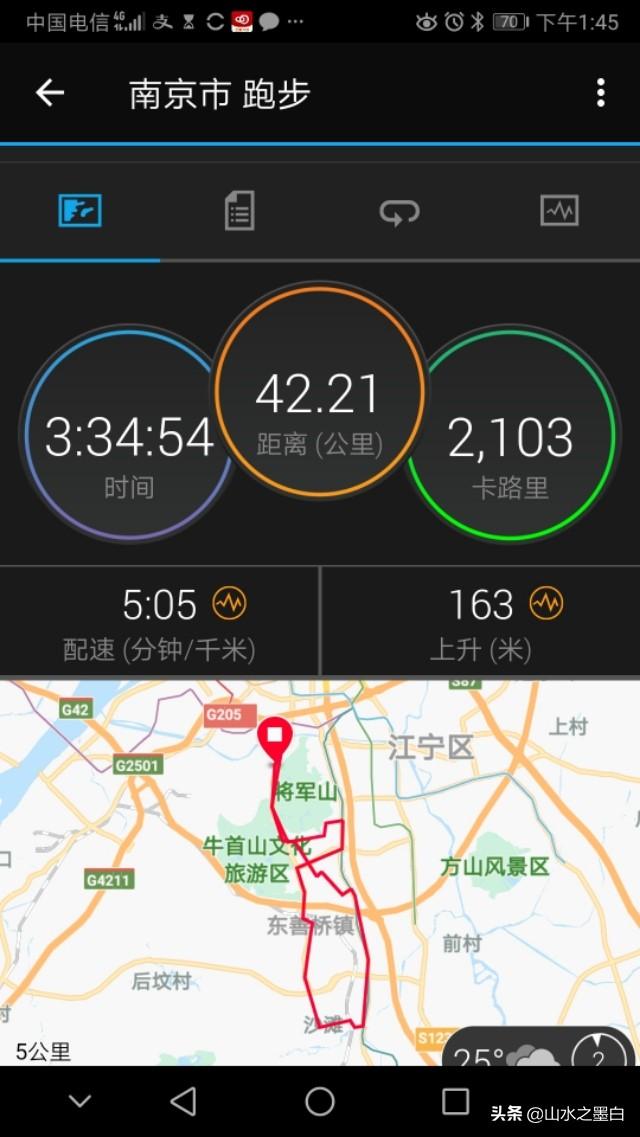This screenshot has height=1137, width=640.
Task: Open the insight icon beside 5:05 pace
Action: point(229,603)
